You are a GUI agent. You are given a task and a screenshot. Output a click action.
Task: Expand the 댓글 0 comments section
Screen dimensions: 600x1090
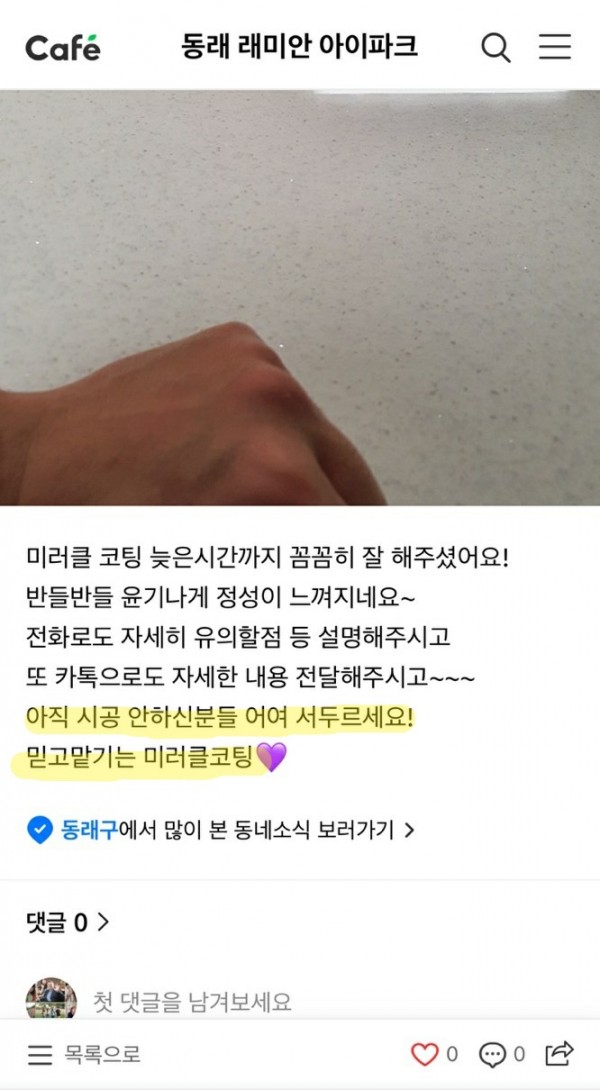pos(67,921)
